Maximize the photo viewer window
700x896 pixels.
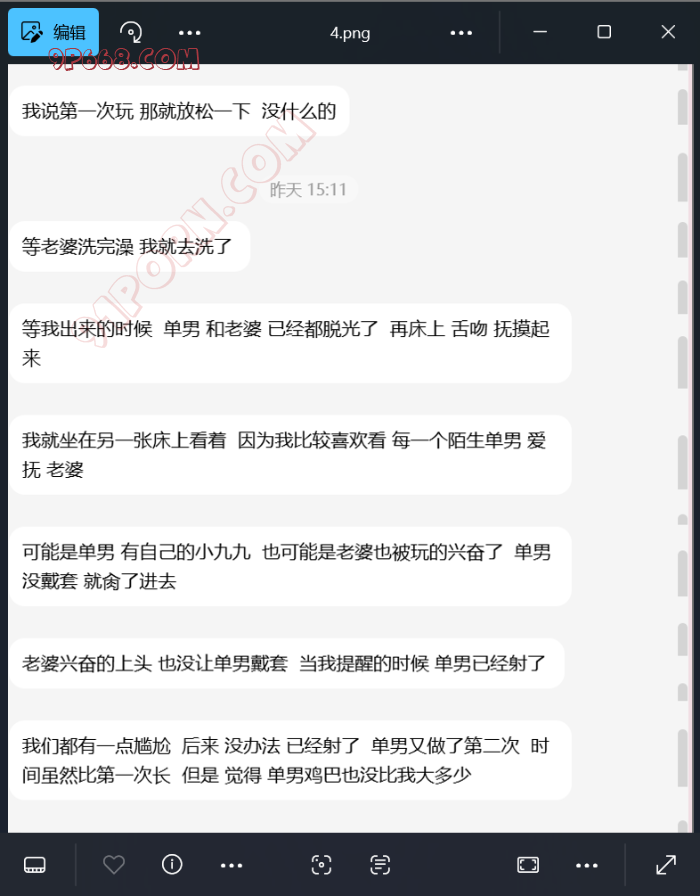[x=604, y=32]
